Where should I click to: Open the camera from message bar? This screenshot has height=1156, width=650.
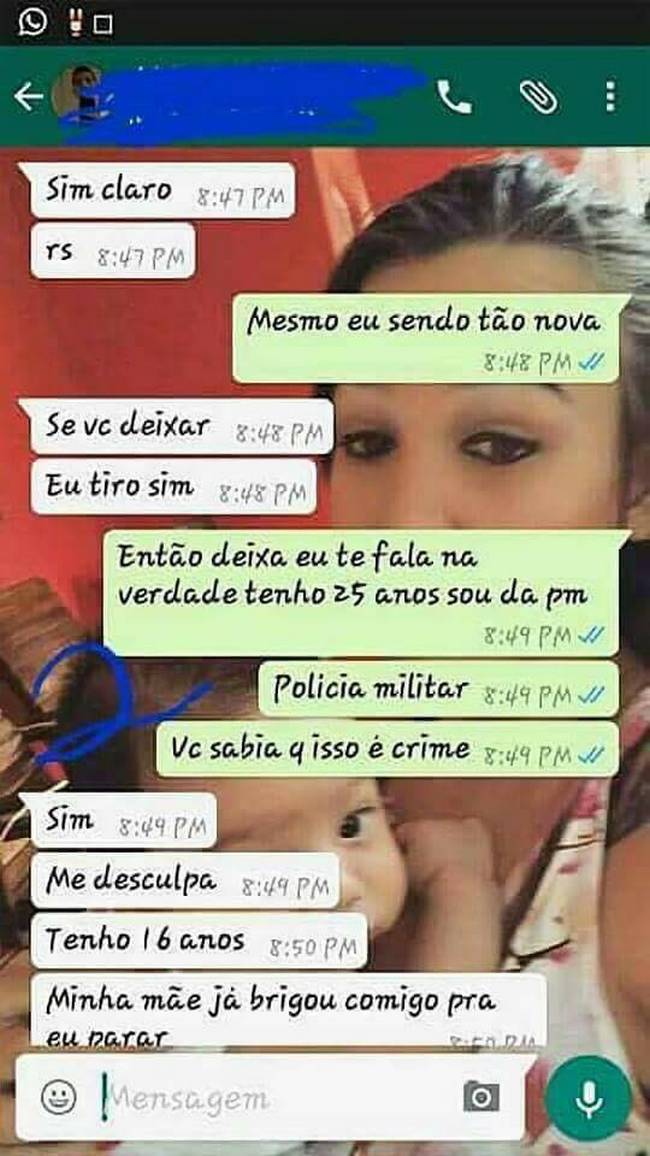pos(481,1097)
